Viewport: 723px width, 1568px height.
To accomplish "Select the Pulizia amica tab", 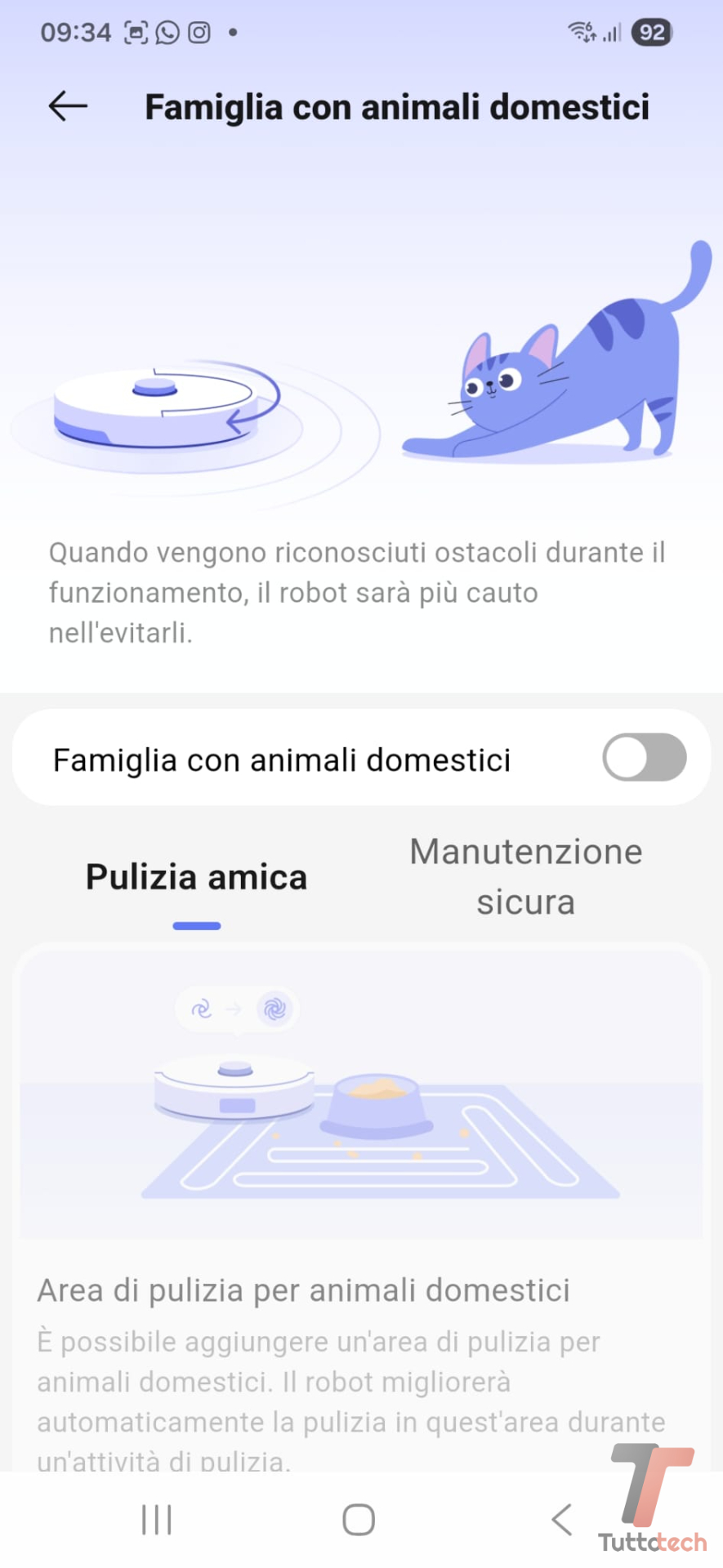I will coord(196,878).
